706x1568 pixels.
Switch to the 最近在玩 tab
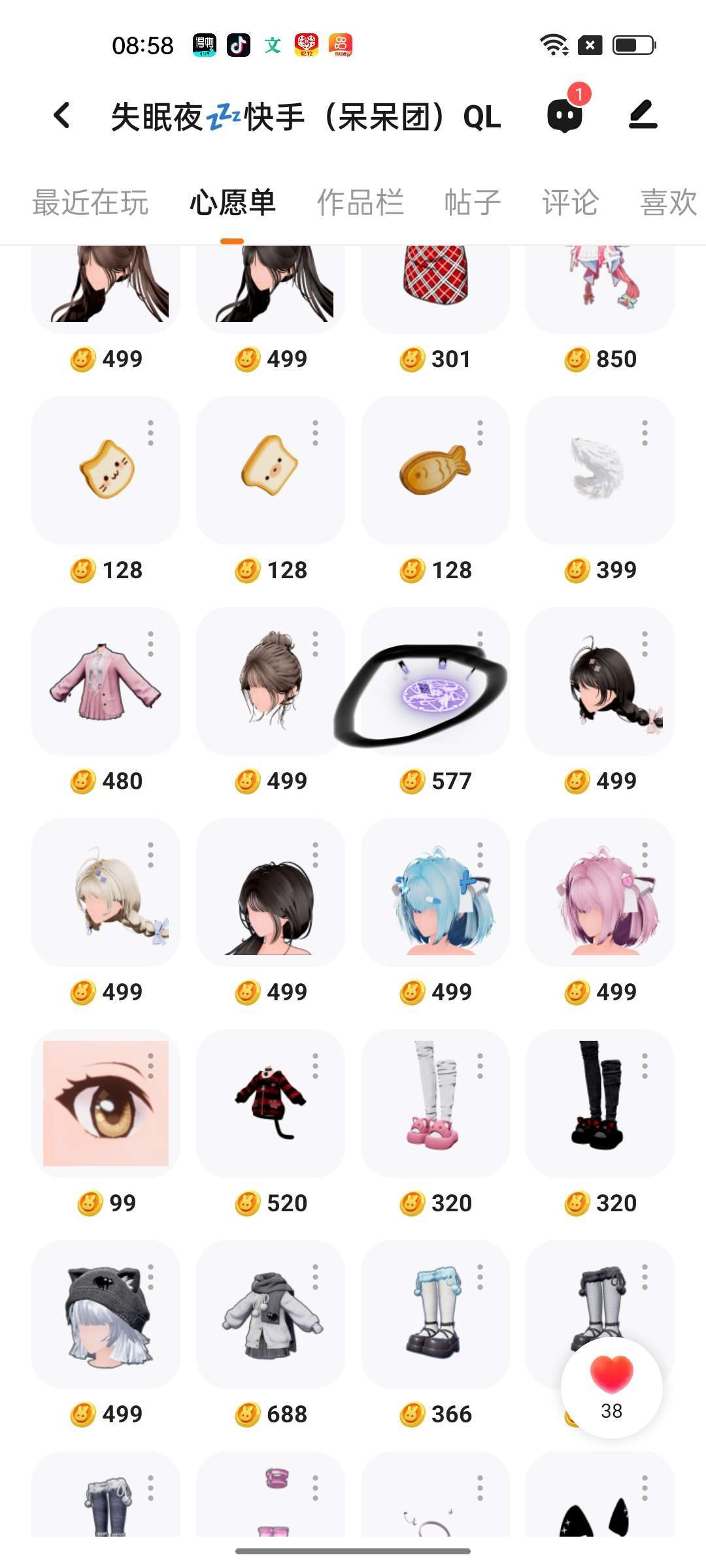coord(90,203)
